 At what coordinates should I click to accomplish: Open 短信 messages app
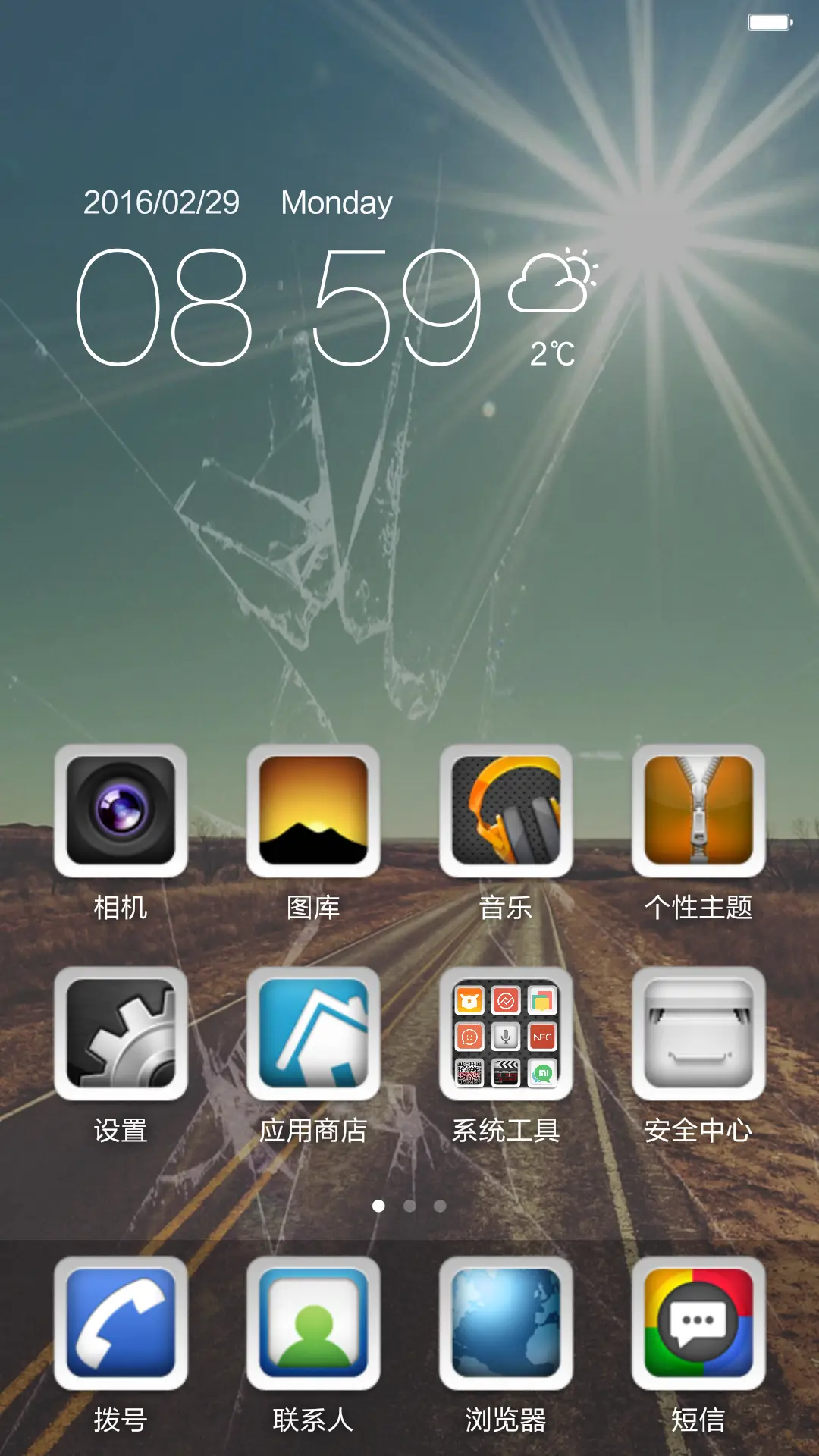pyautogui.click(x=698, y=1323)
